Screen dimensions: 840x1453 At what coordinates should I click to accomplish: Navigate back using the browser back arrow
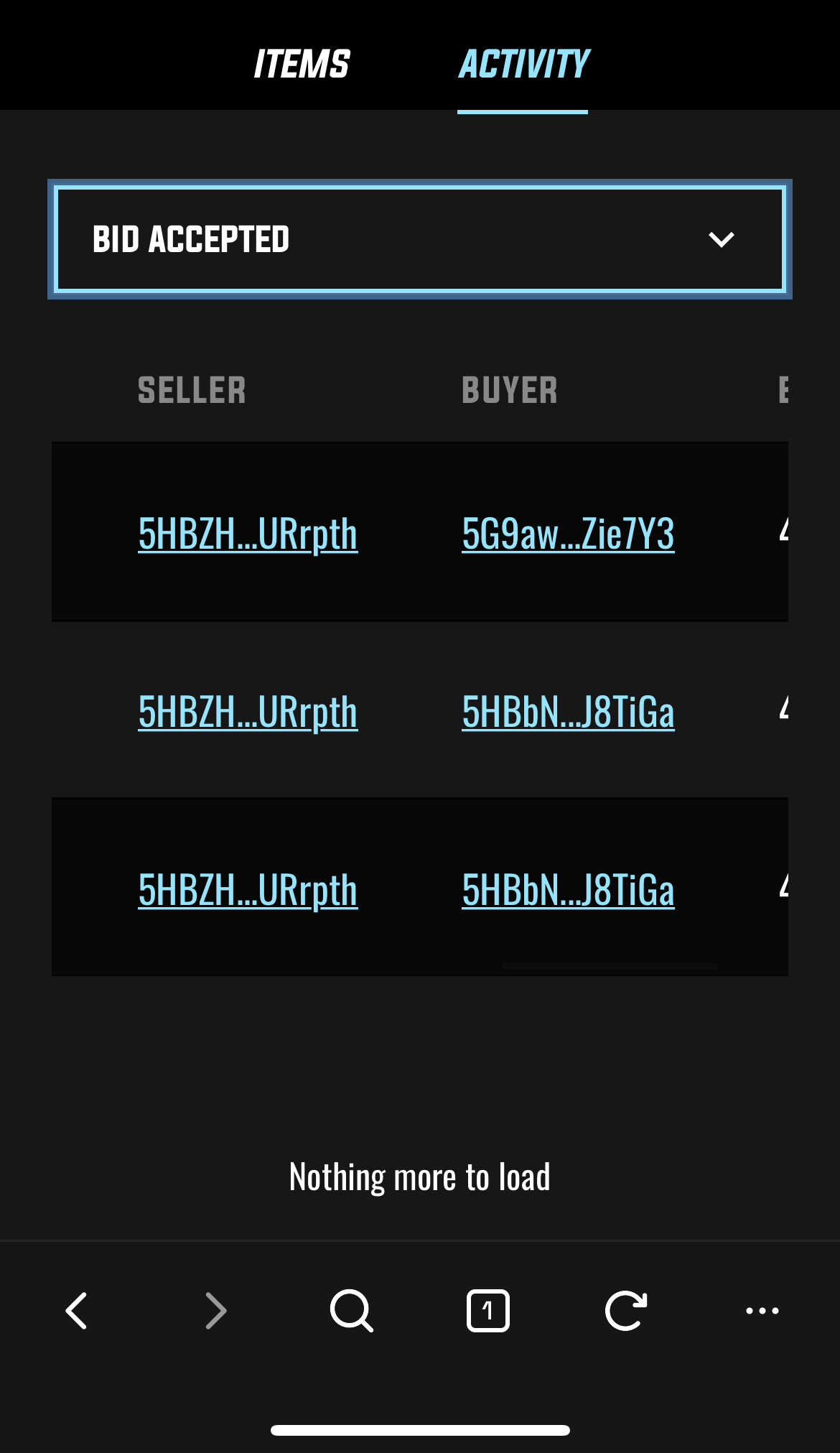(x=76, y=1310)
